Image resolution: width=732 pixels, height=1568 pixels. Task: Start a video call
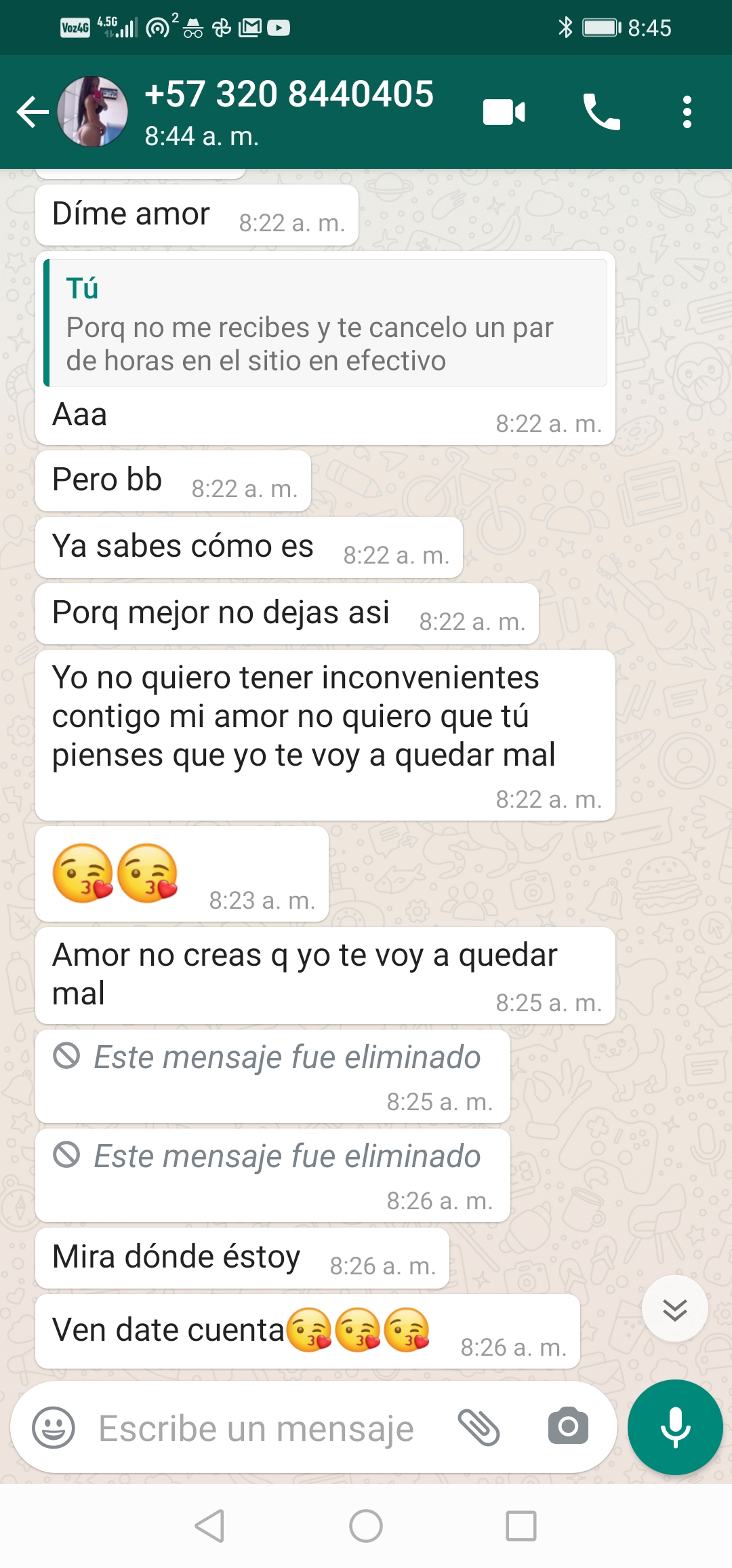click(504, 112)
